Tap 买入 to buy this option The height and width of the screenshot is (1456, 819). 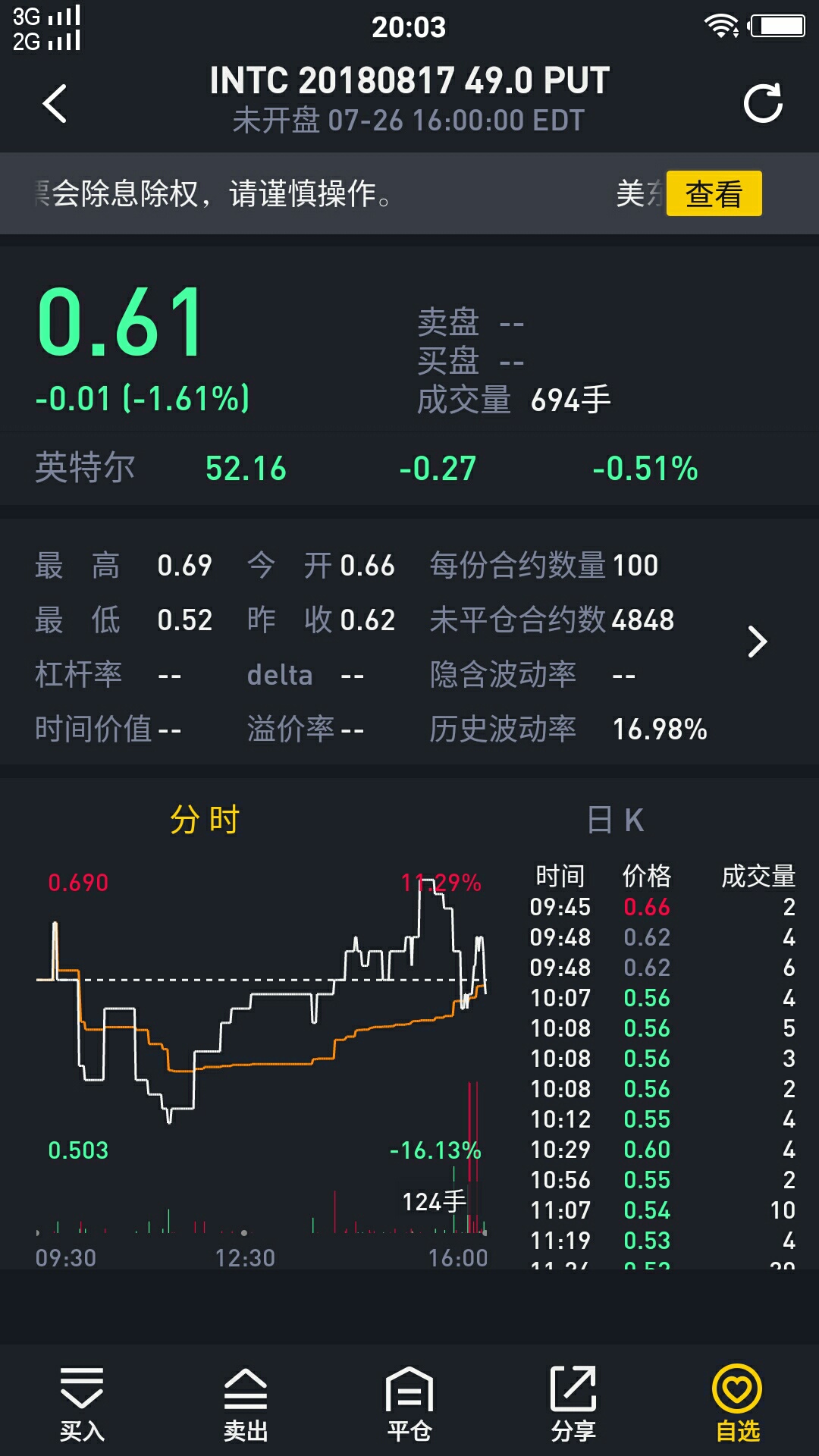[82, 1404]
